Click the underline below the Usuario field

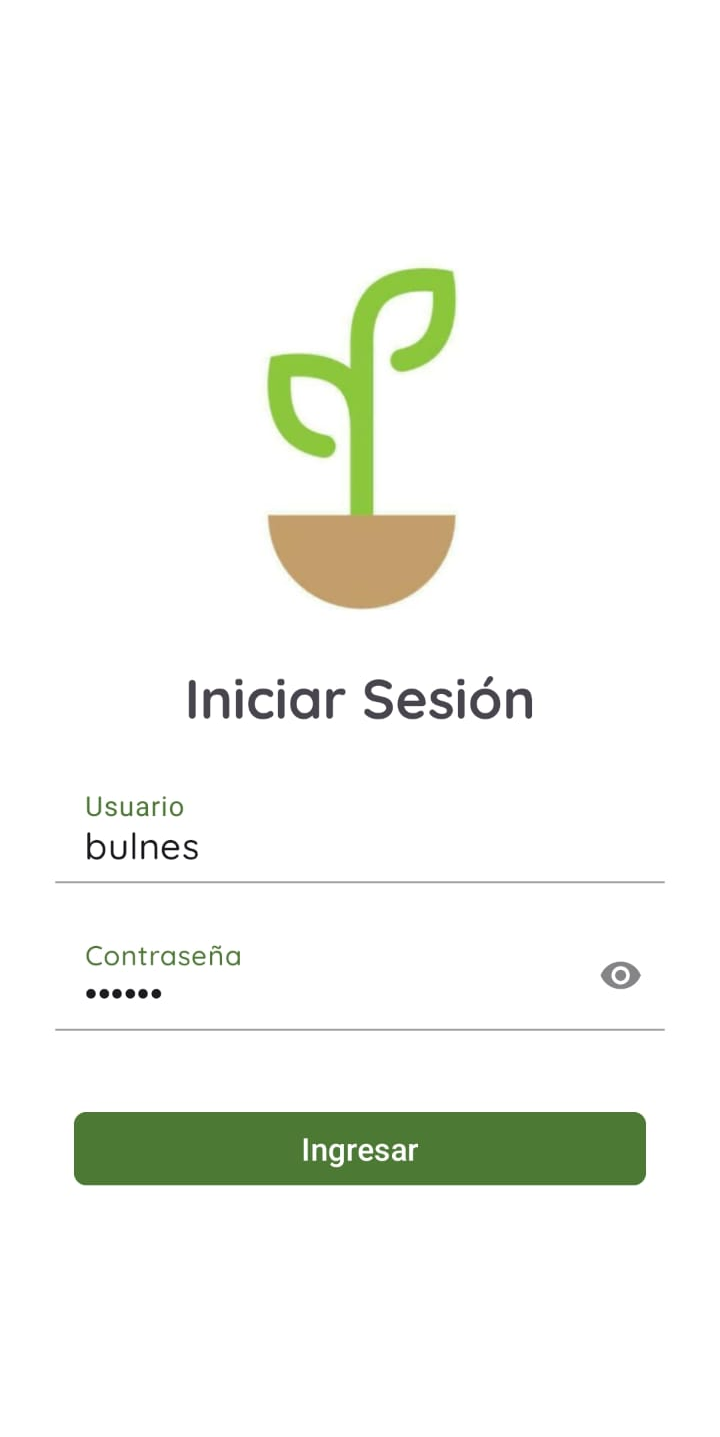point(360,883)
